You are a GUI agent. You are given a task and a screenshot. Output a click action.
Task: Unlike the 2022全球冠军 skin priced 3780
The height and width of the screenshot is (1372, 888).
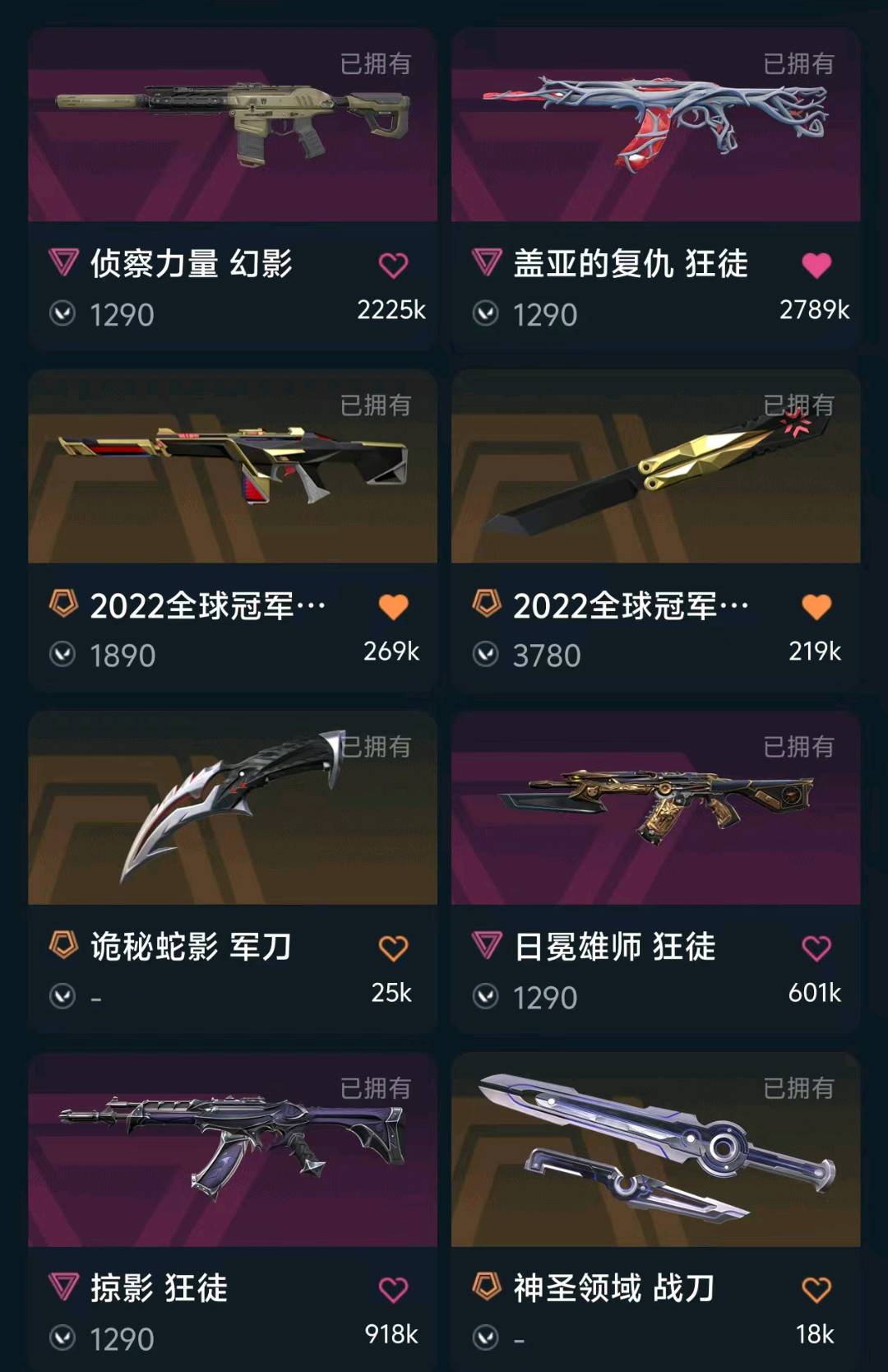816,607
